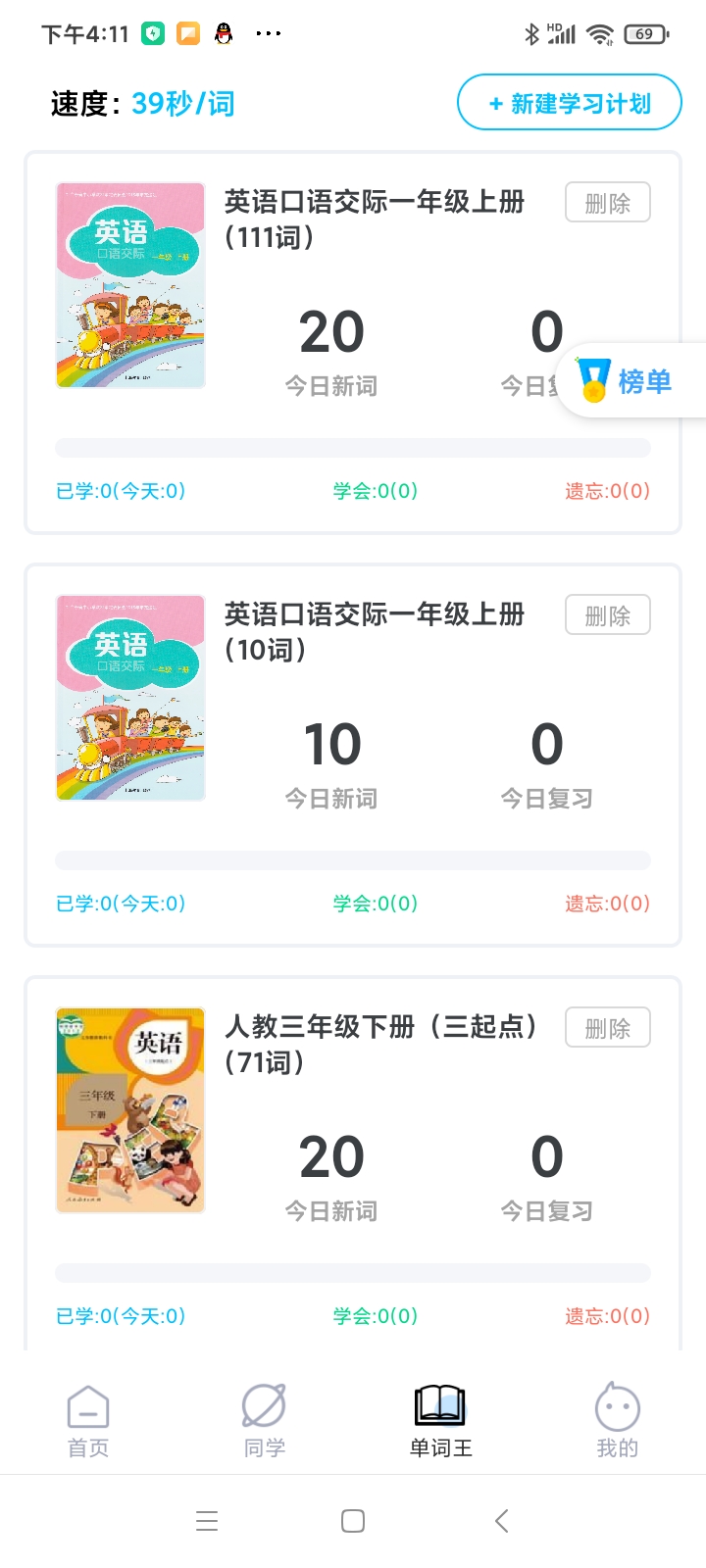Tap the 39秒/词 speed value
706x1568 pixels.
tap(183, 102)
